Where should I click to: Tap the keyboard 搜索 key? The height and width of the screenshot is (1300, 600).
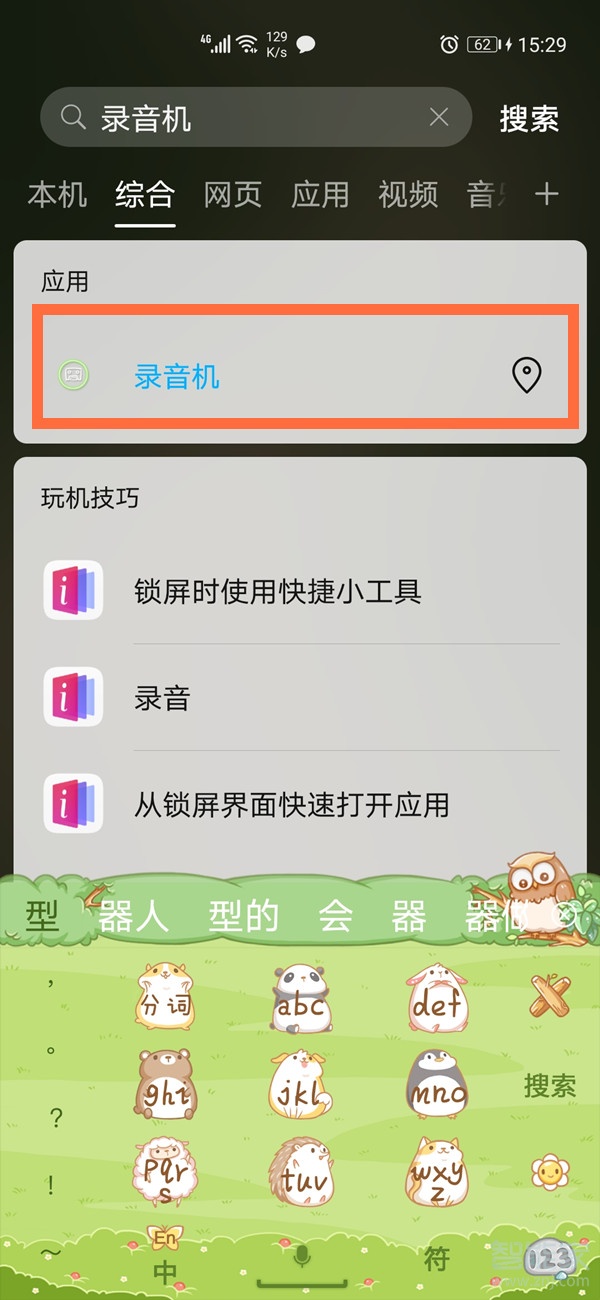(x=550, y=1085)
